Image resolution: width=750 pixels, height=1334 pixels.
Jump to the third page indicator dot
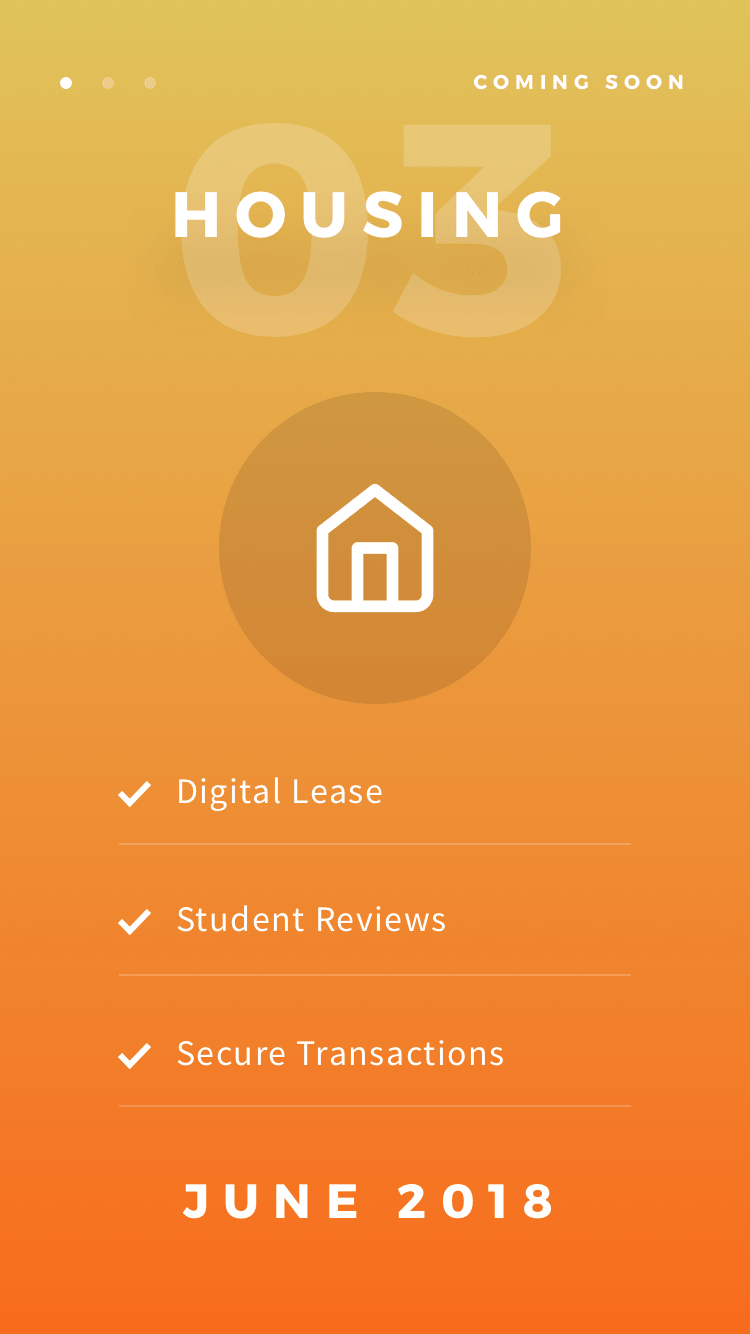point(150,83)
